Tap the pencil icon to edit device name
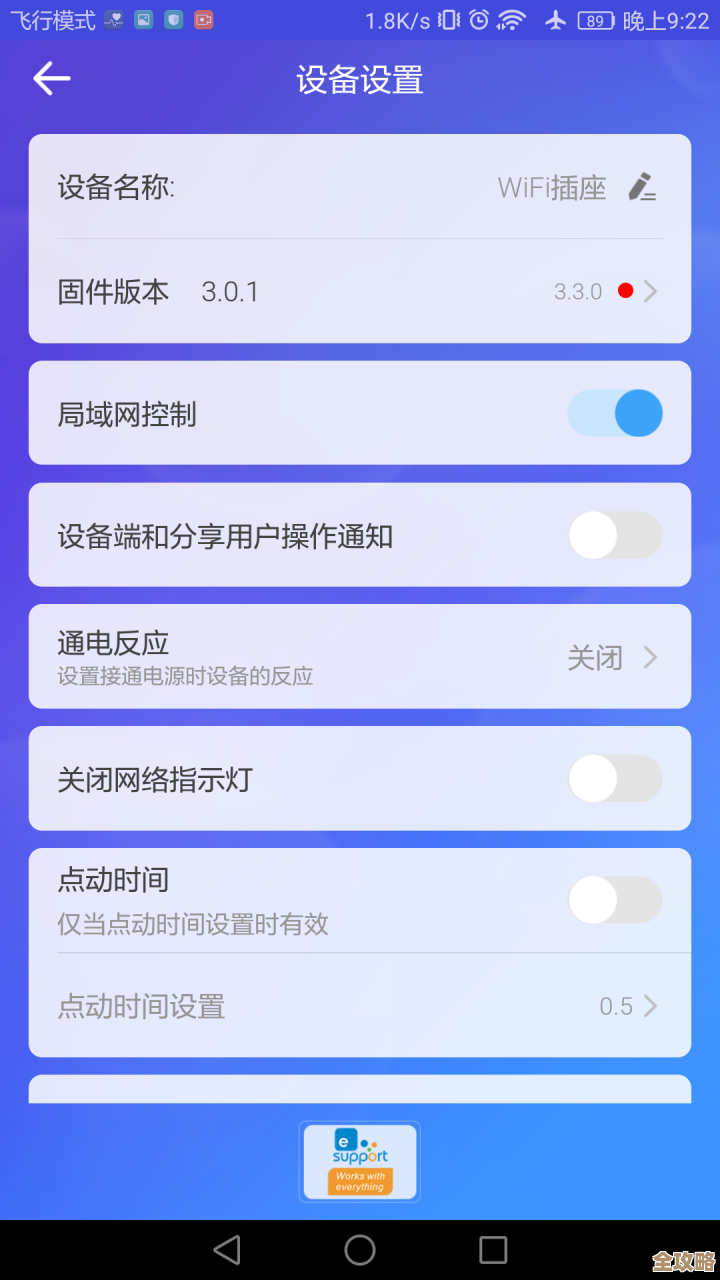 tap(641, 186)
